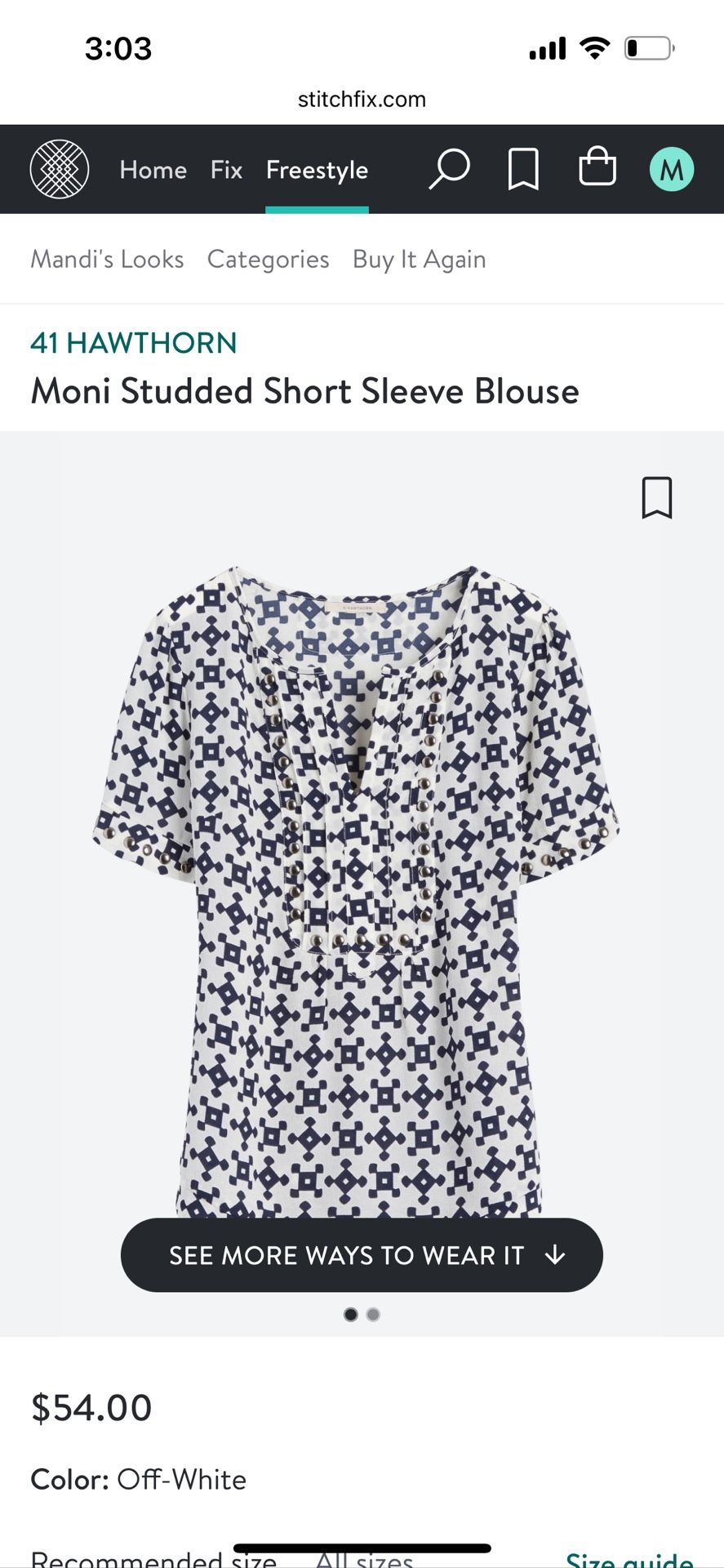Browse Categories

tap(268, 259)
